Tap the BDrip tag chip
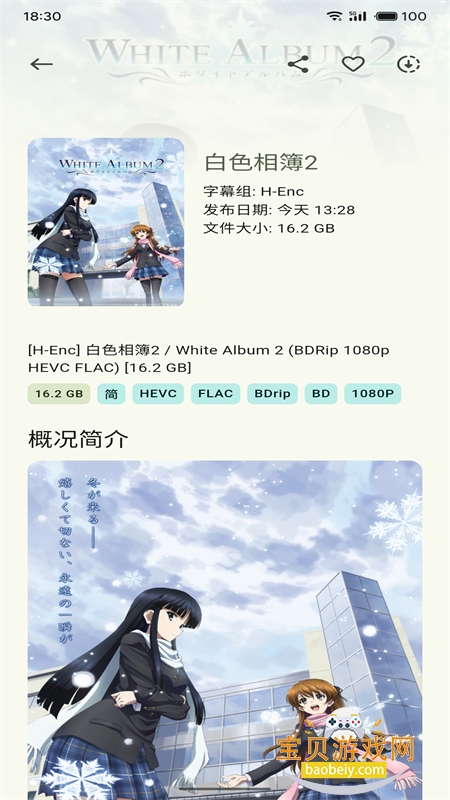 coord(272,394)
